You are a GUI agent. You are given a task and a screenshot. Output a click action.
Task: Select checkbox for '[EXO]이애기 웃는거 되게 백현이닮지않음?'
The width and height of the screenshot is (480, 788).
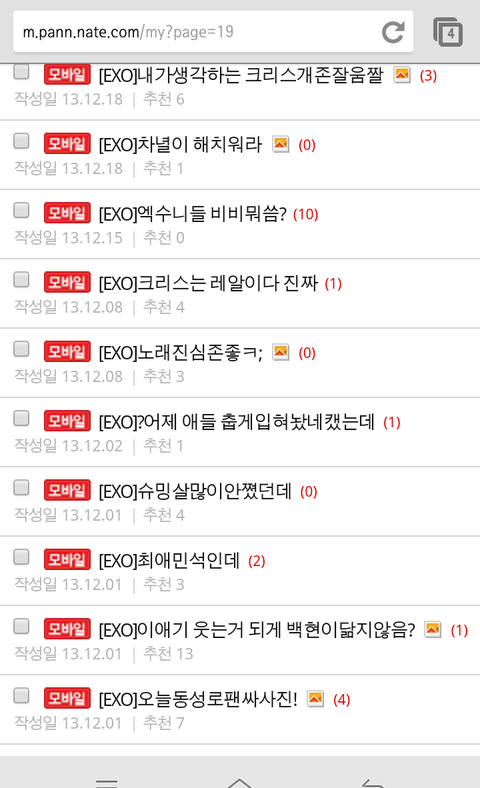pos(21,626)
